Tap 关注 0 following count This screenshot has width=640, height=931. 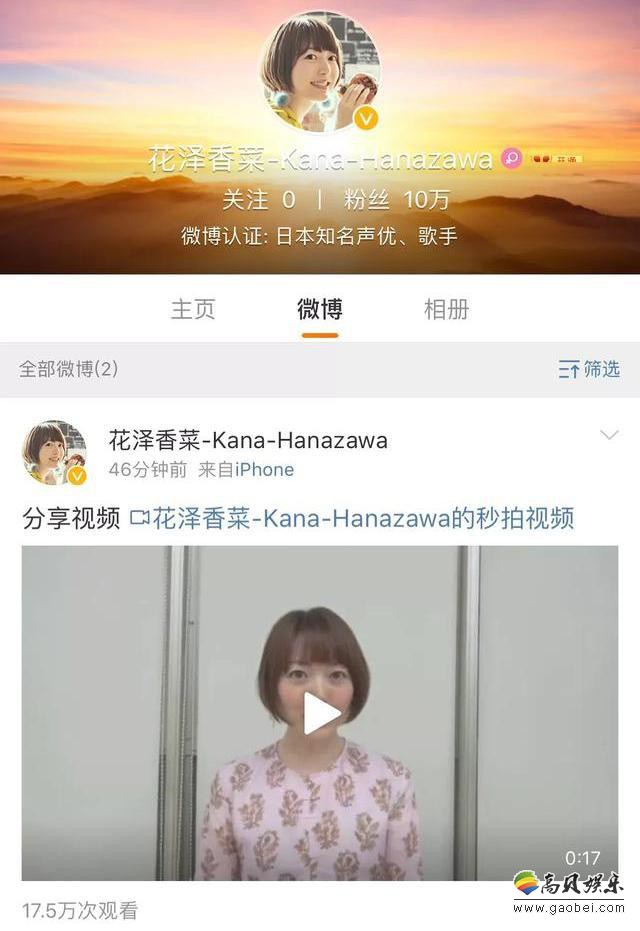(x=258, y=199)
